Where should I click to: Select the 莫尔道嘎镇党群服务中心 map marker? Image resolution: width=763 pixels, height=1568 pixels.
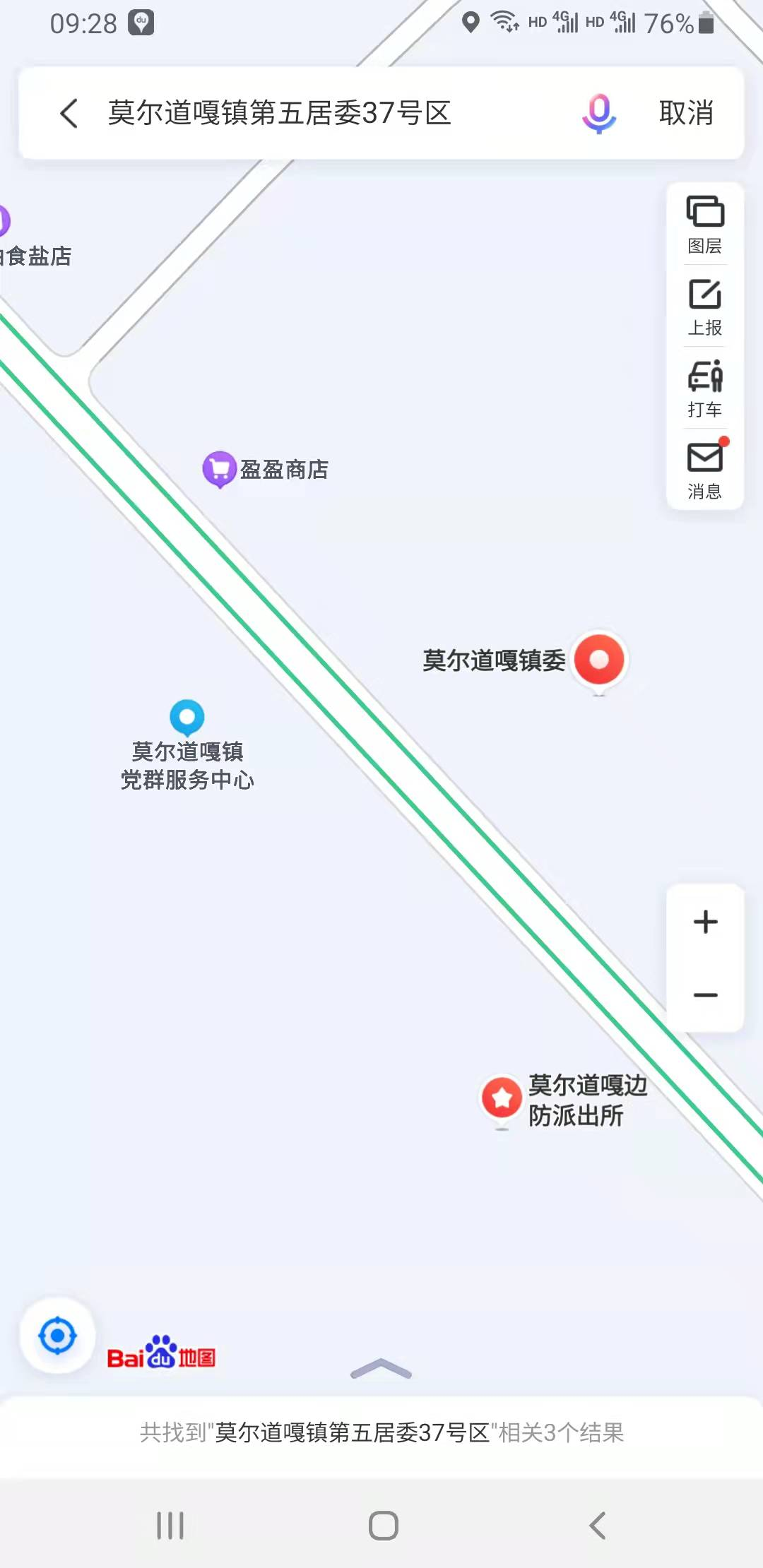pyautogui.click(x=187, y=718)
